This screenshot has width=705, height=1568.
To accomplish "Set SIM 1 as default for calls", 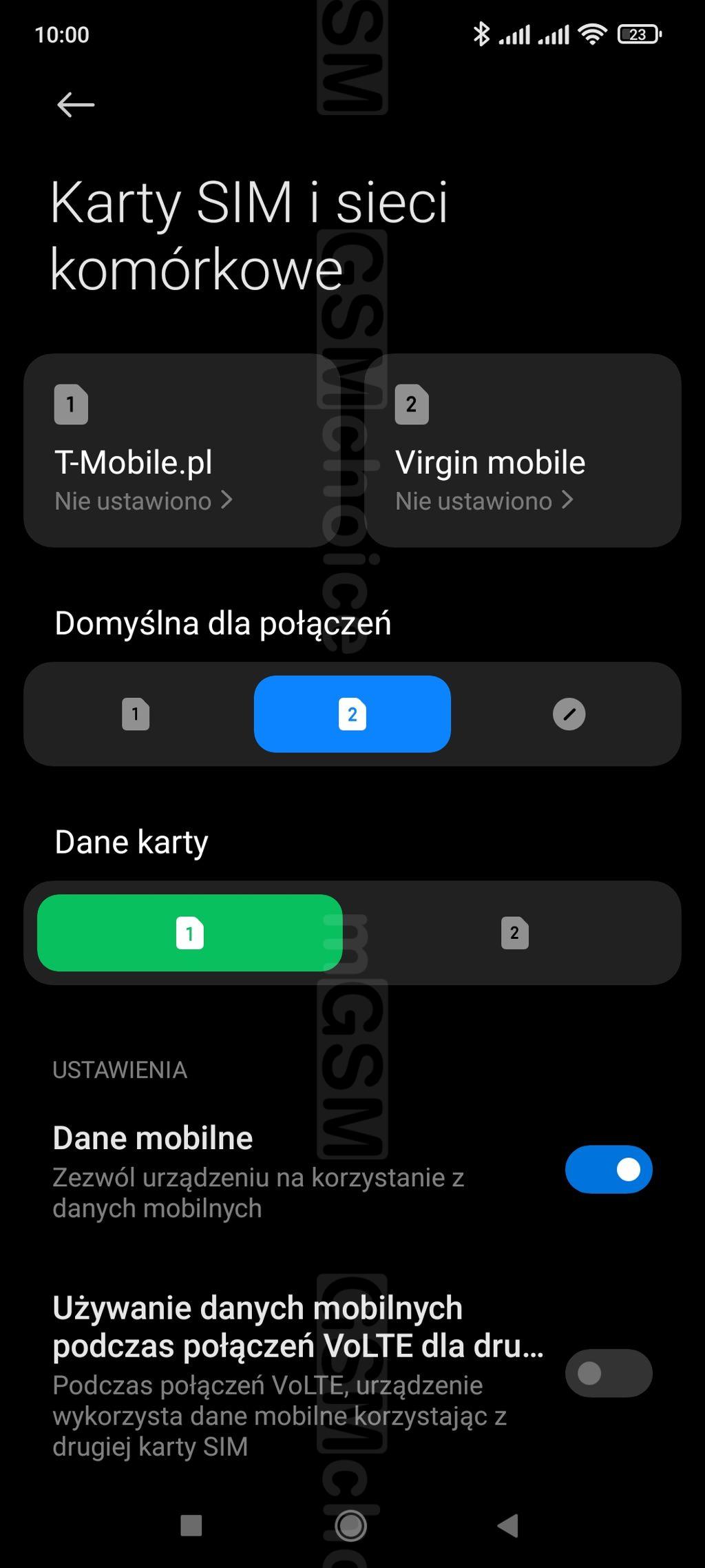I will tap(136, 714).
